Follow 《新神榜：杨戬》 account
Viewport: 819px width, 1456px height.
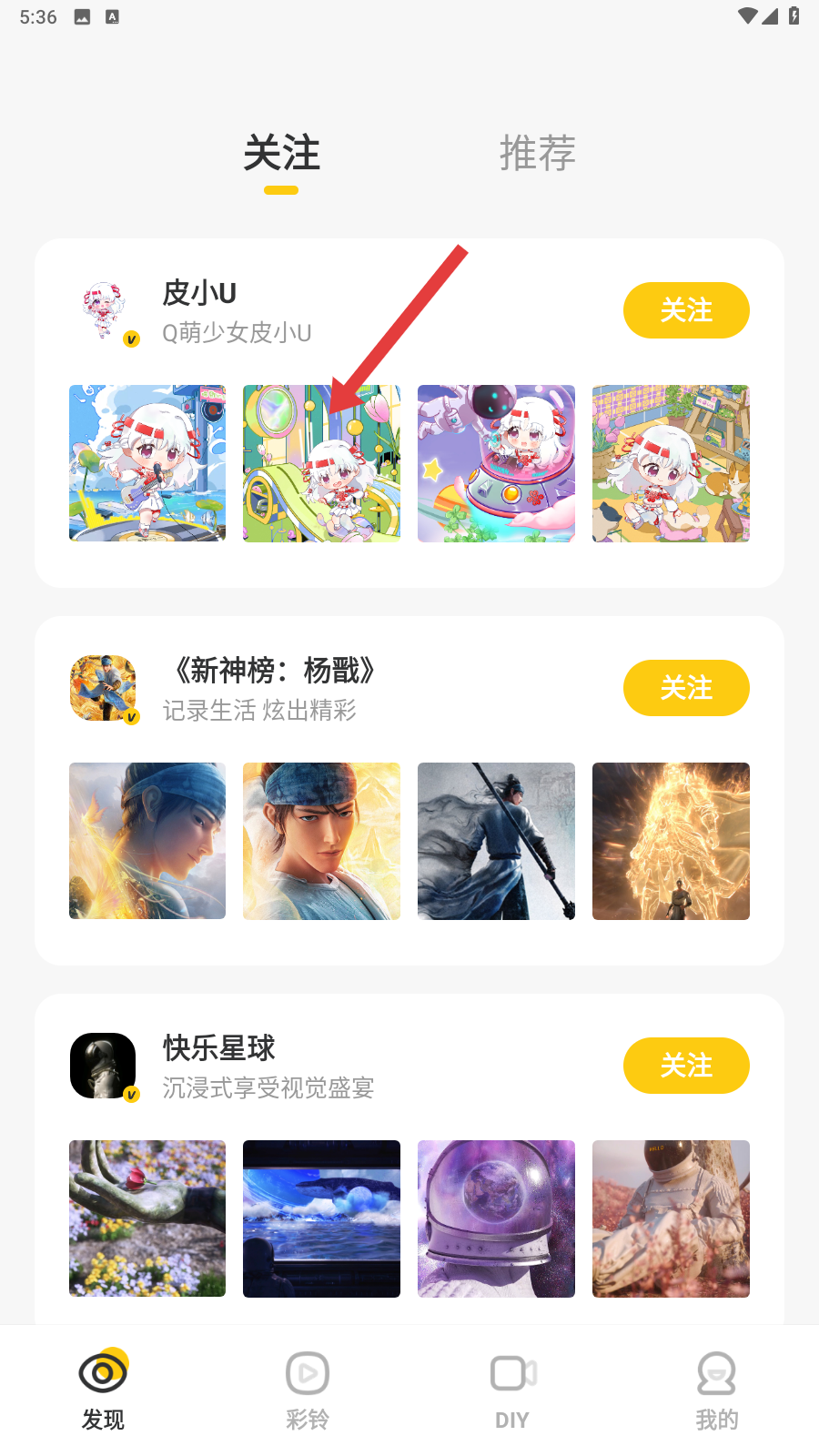coord(685,688)
